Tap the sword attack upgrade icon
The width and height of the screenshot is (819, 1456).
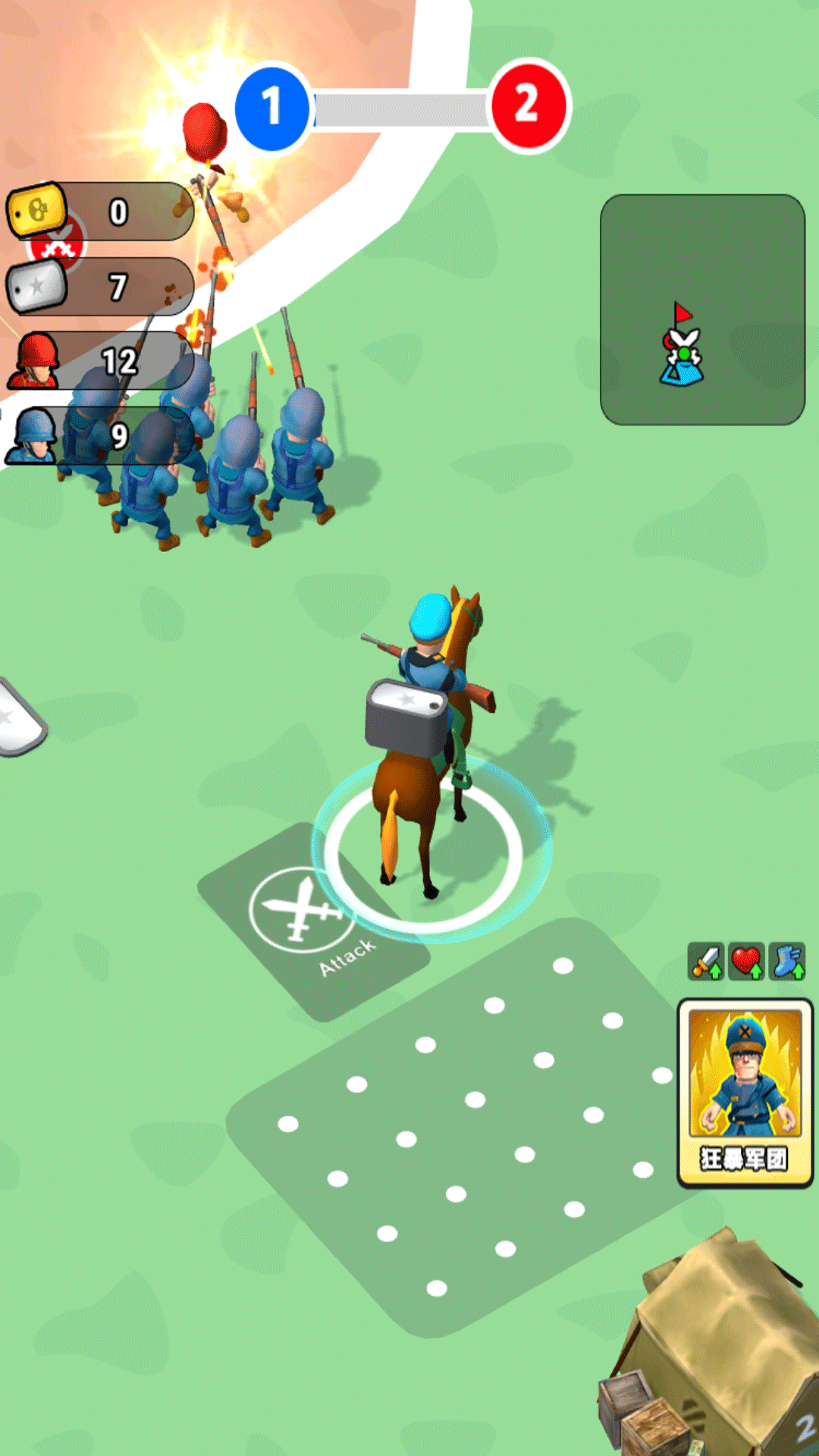point(706,962)
